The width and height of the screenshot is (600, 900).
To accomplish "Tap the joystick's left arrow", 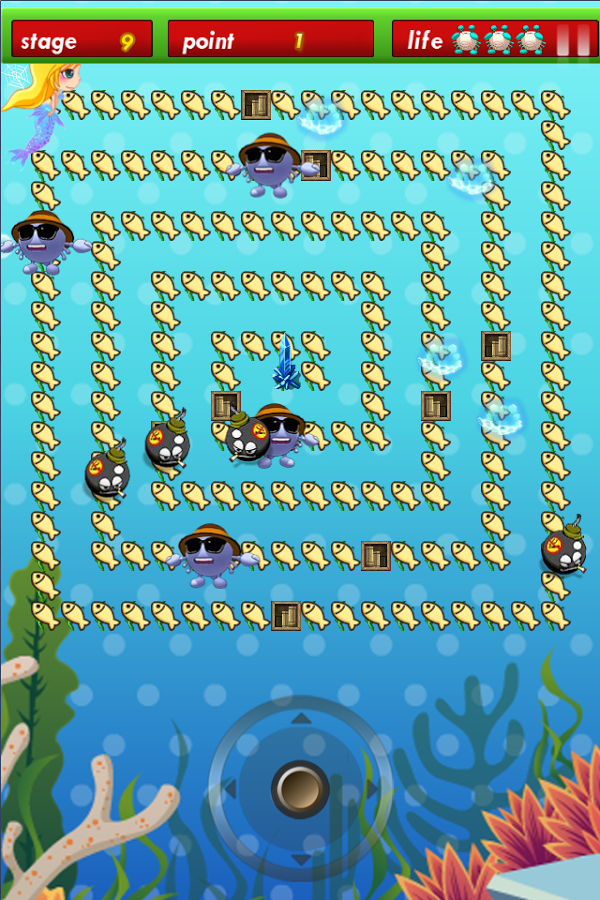I will point(230,788).
